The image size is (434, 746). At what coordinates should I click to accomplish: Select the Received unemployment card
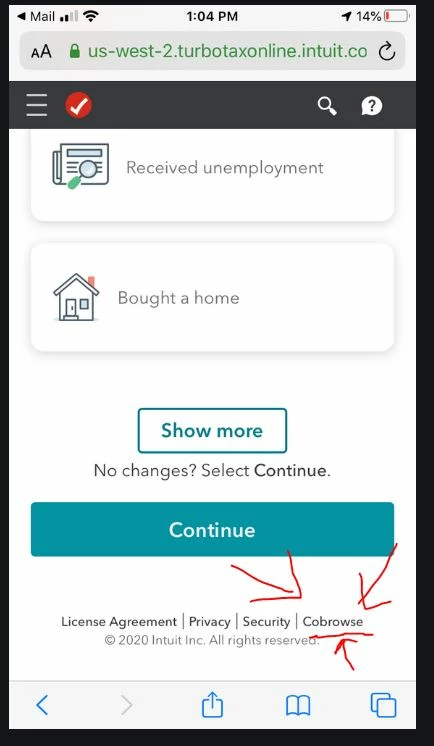[212, 174]
